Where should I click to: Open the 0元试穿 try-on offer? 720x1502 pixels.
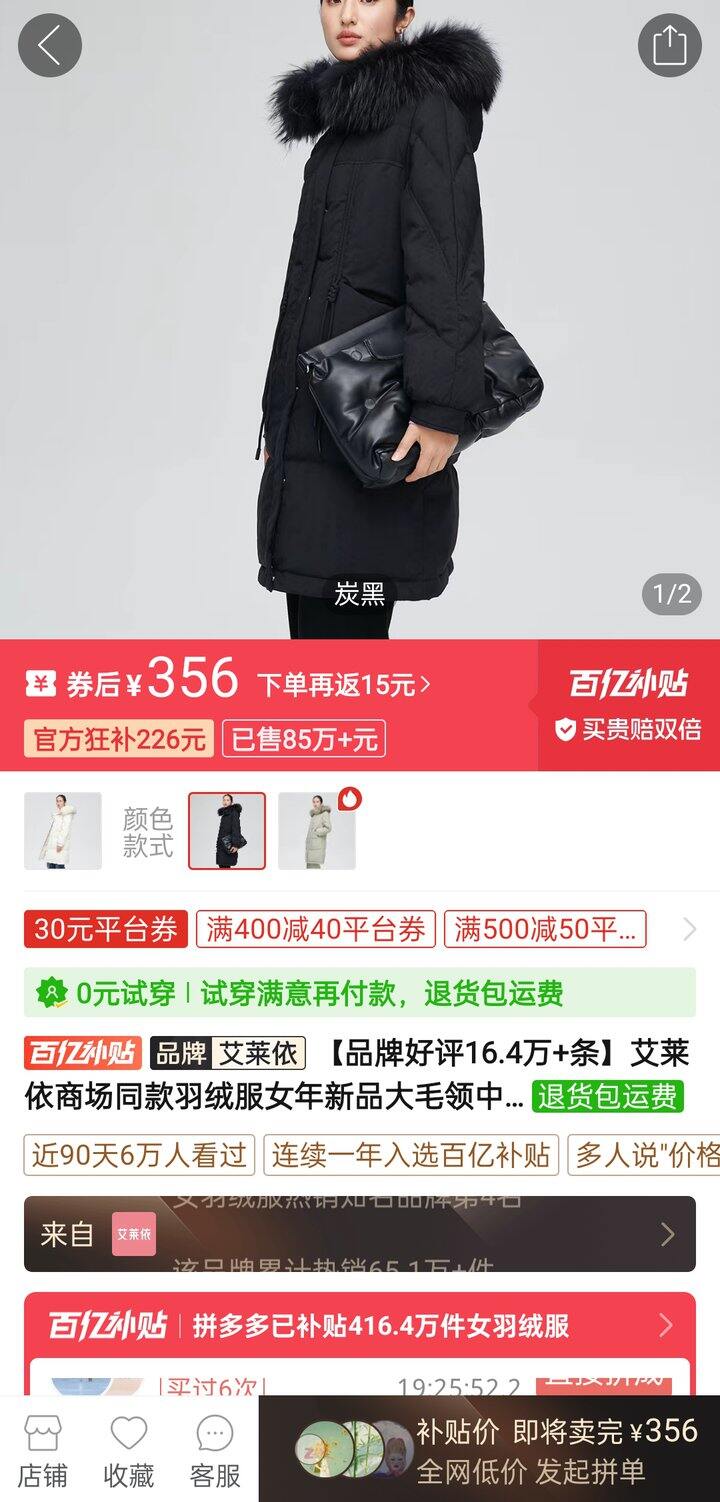[360, 993]
